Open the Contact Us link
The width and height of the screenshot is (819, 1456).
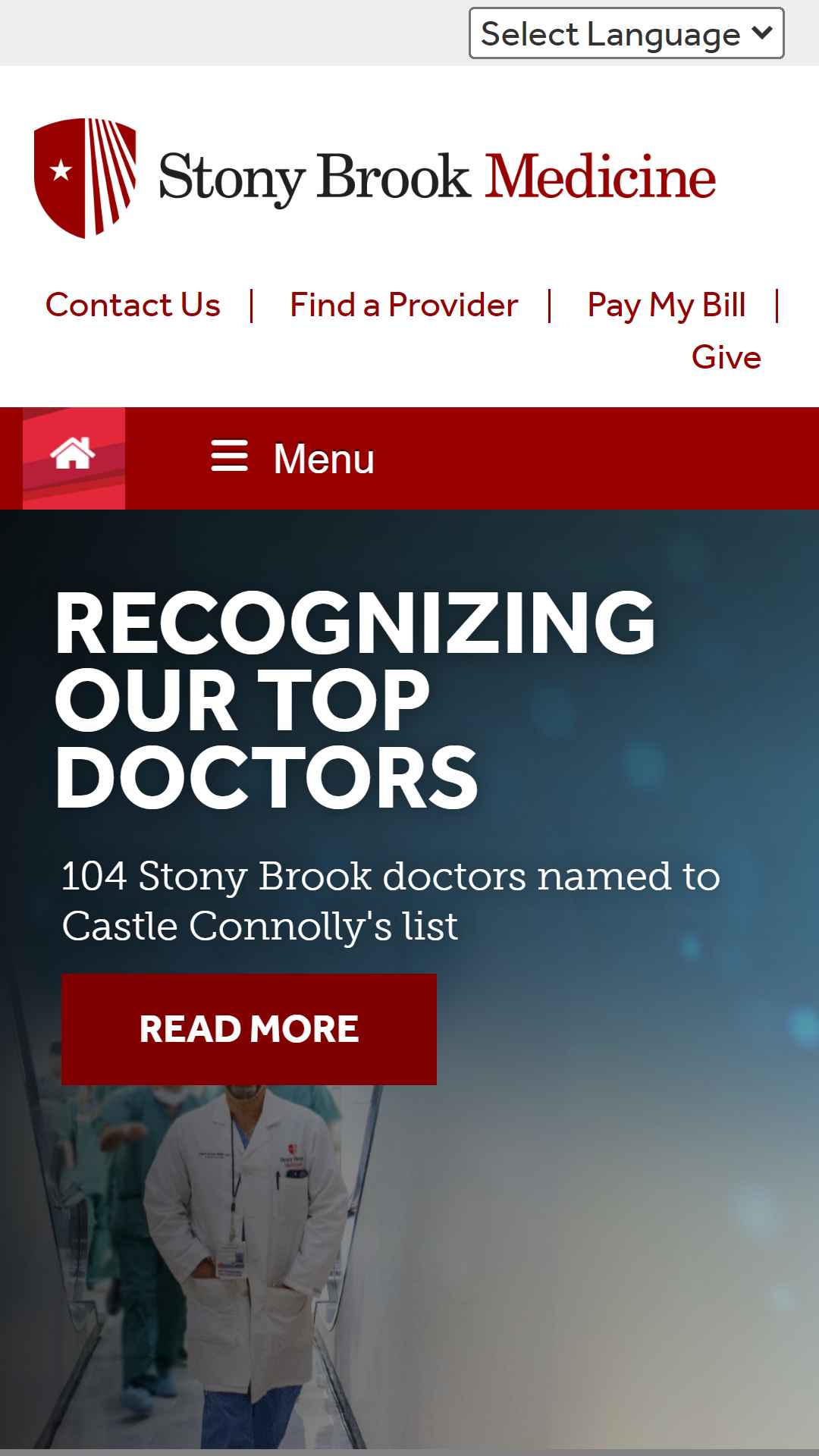tap(133, 306)
